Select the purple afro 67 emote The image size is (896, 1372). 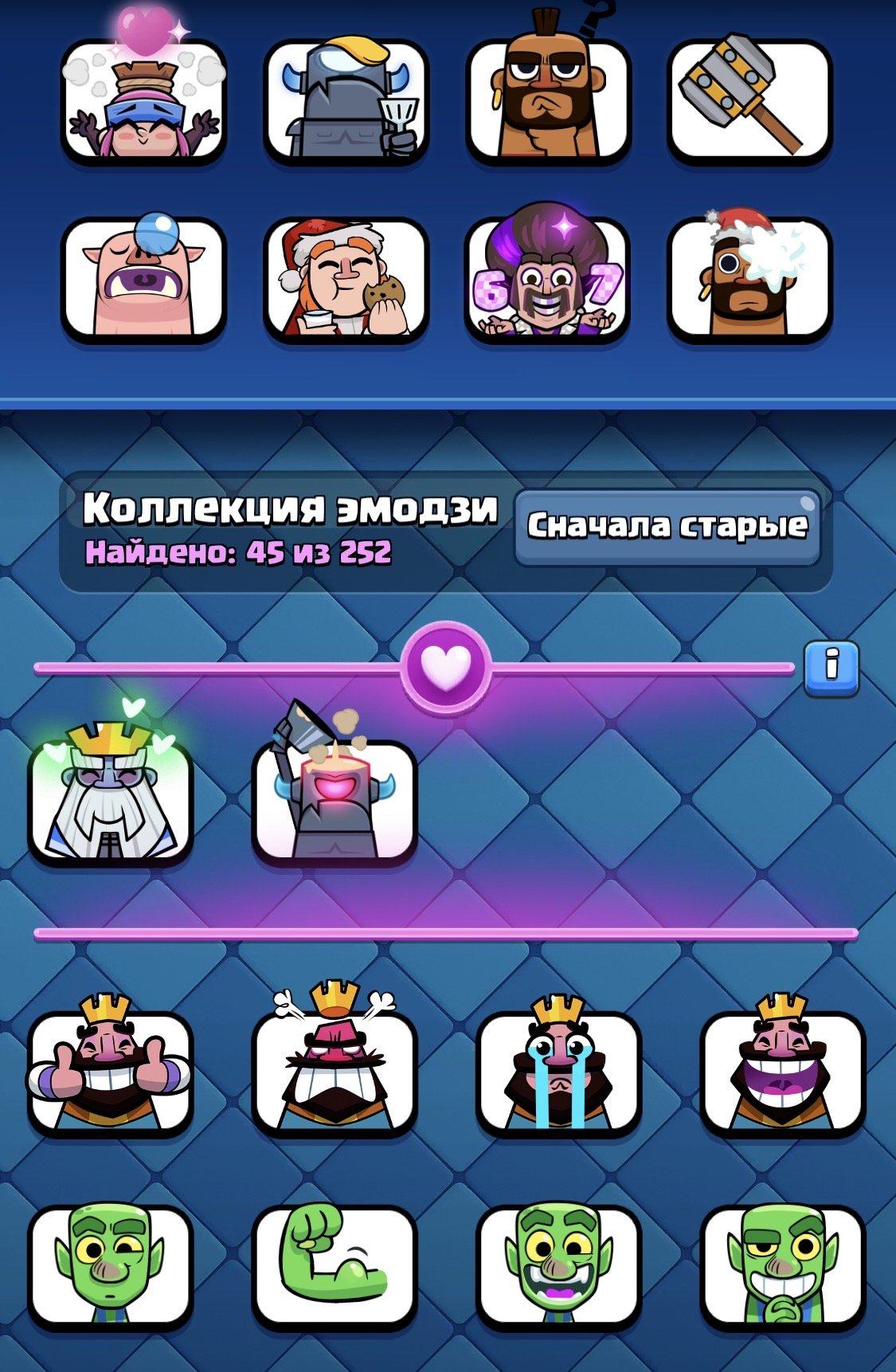click(x=548, y=279)
